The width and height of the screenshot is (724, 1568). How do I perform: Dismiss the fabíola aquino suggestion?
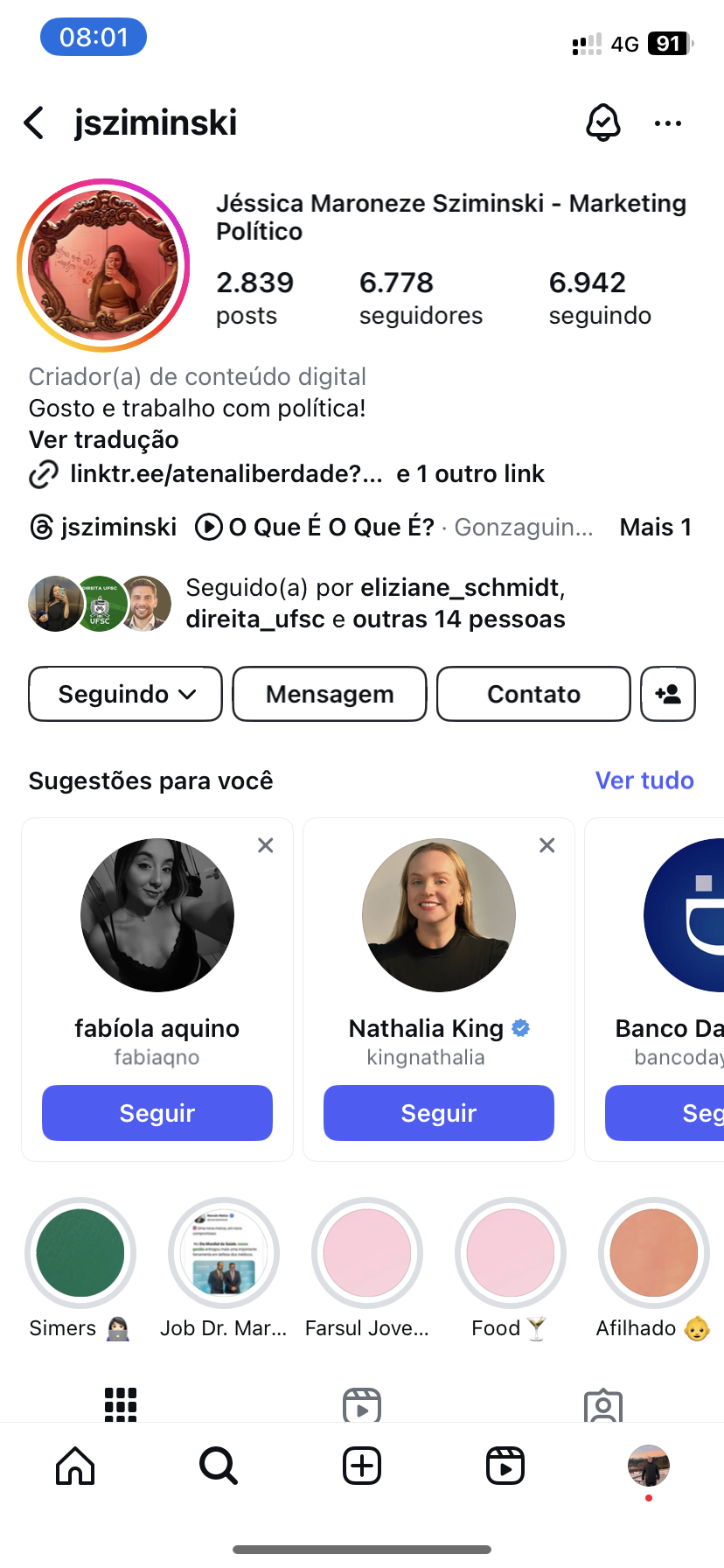pyautogui.click(x=266, y=845)
